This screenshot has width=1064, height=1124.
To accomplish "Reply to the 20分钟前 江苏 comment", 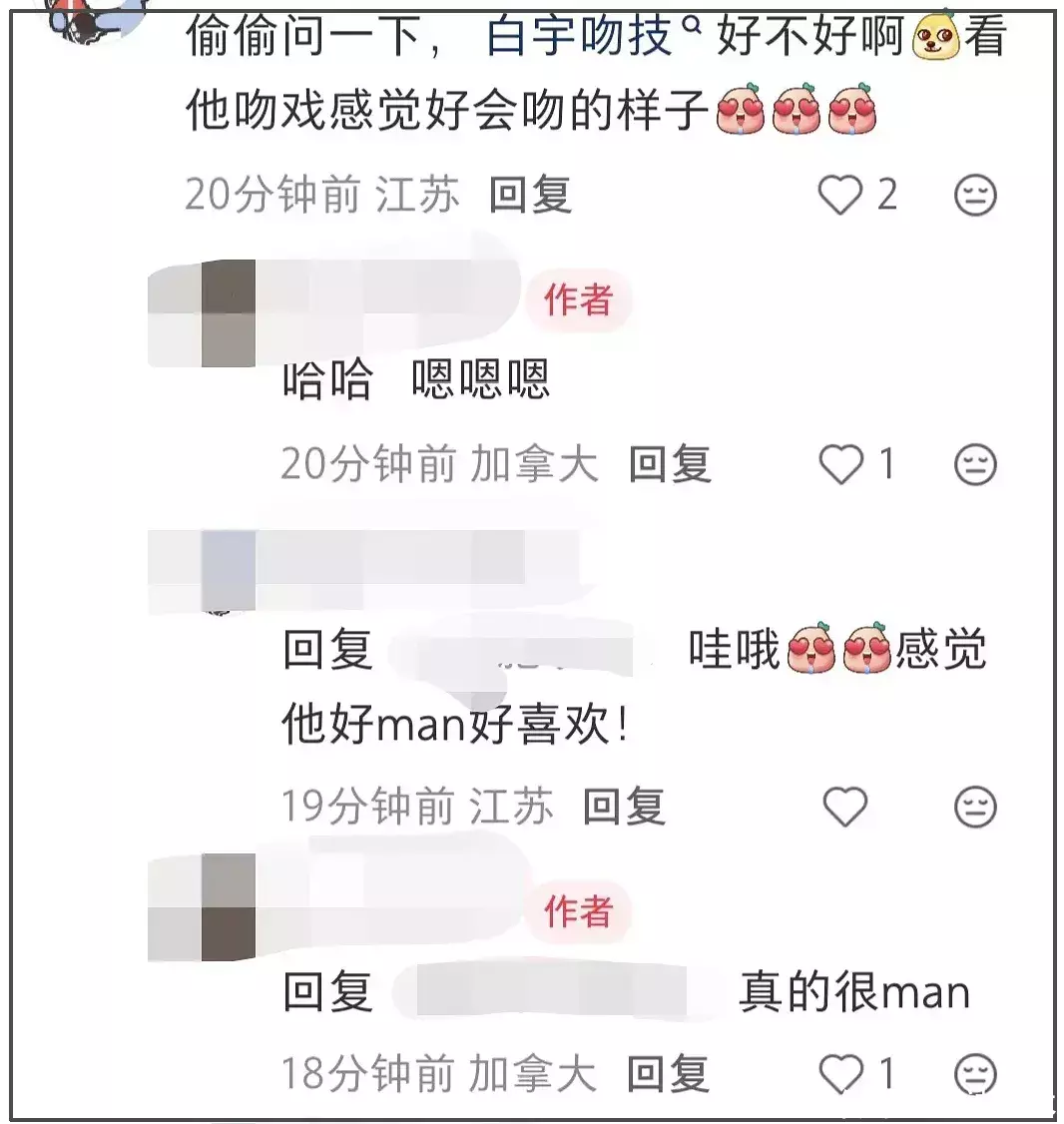I will (531, 195).
